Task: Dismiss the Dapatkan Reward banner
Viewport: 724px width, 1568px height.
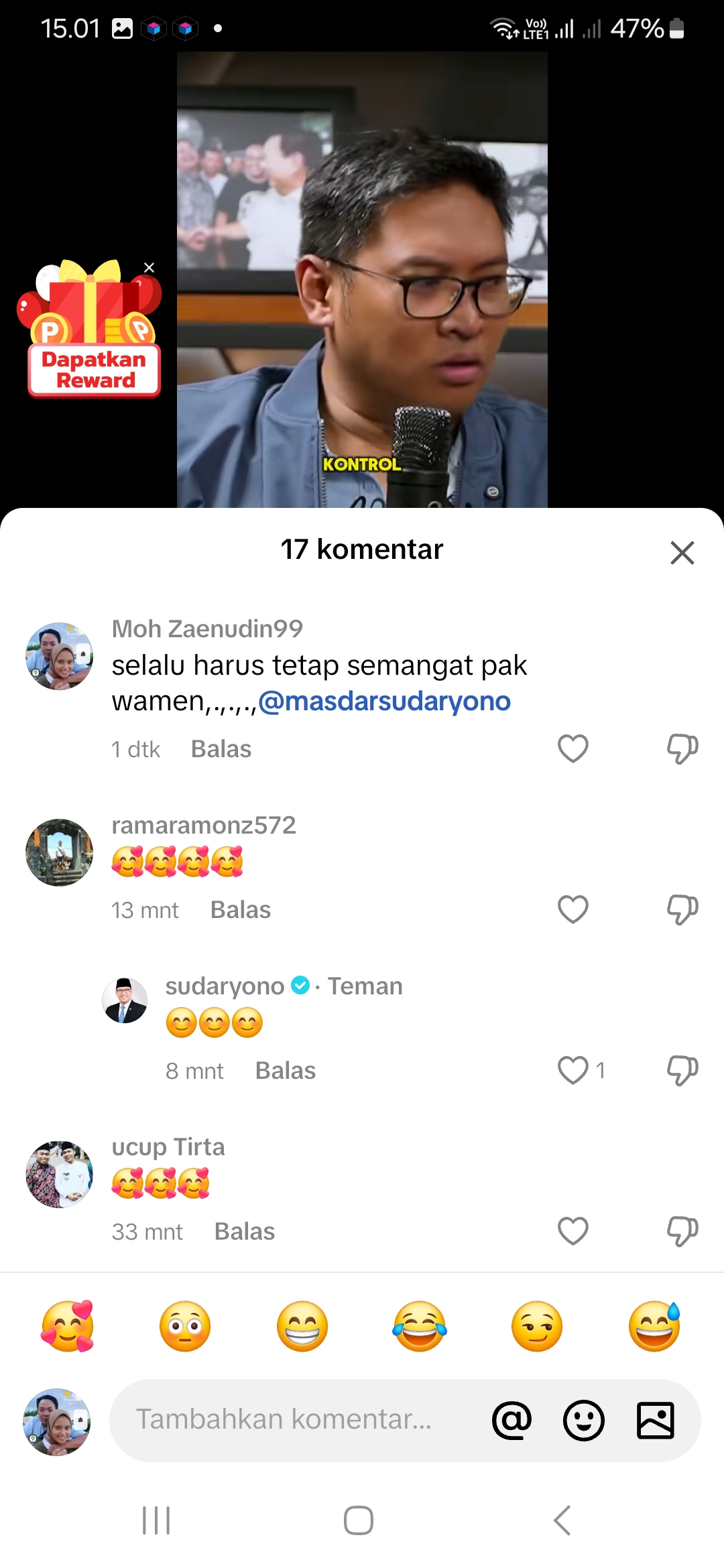Action: pos(149,267)
